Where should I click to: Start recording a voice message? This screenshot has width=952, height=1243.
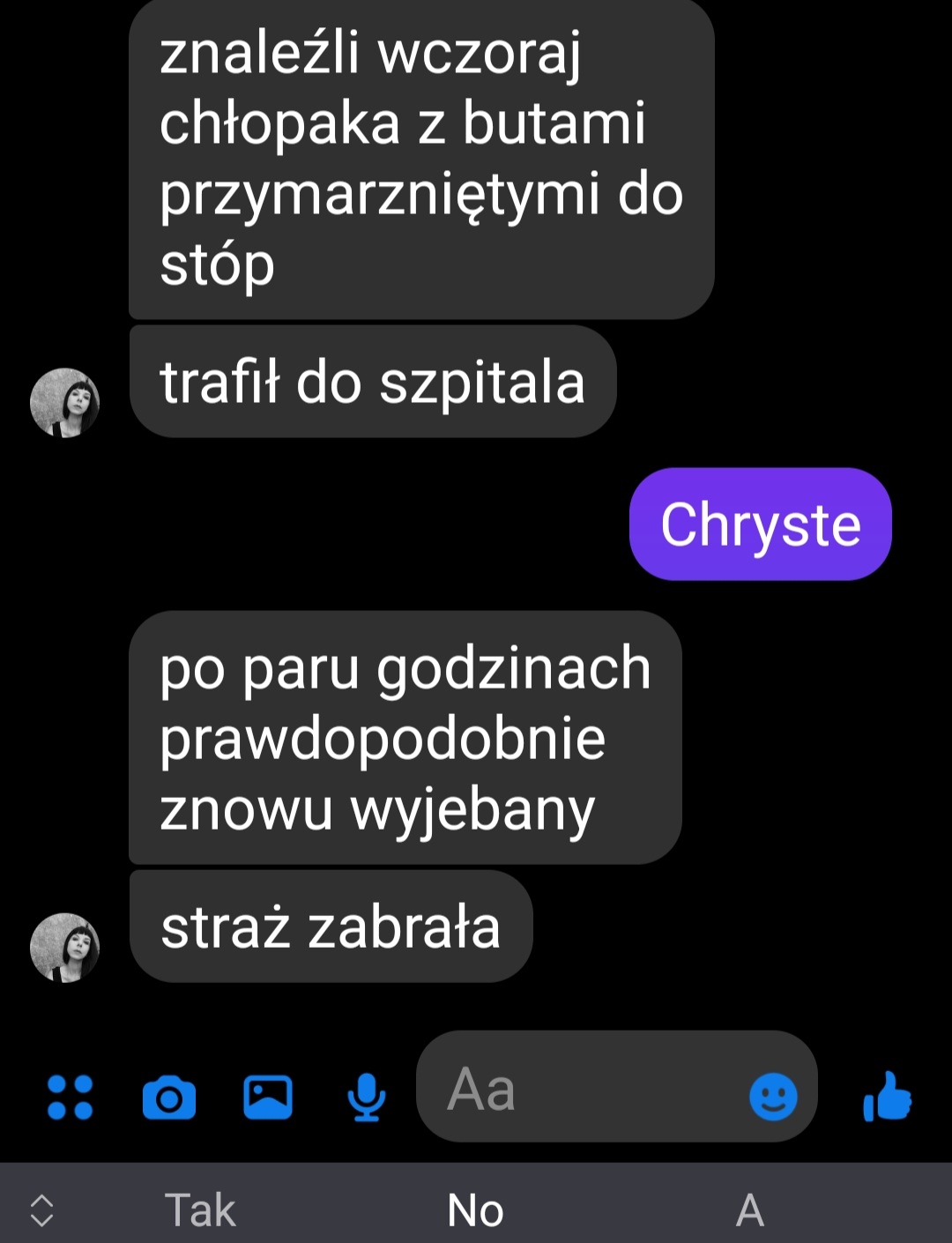click(366, 1098)
